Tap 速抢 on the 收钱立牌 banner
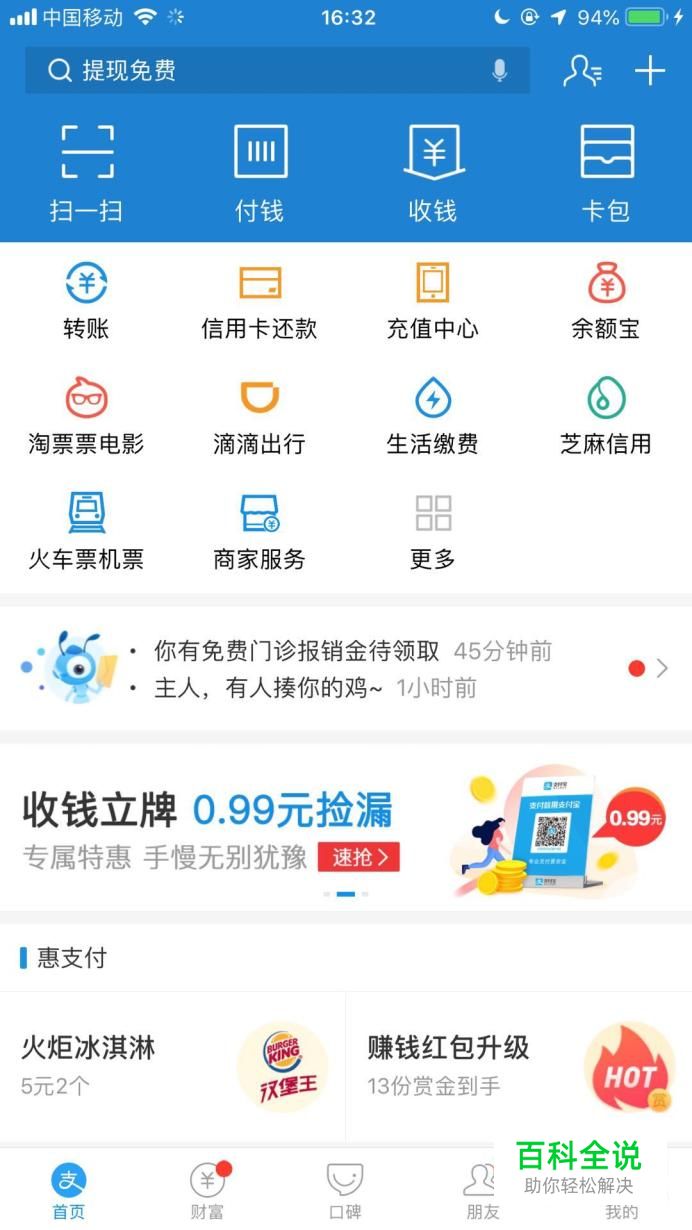The height and width of the screenshot is (1230, 692). point(358,857)
